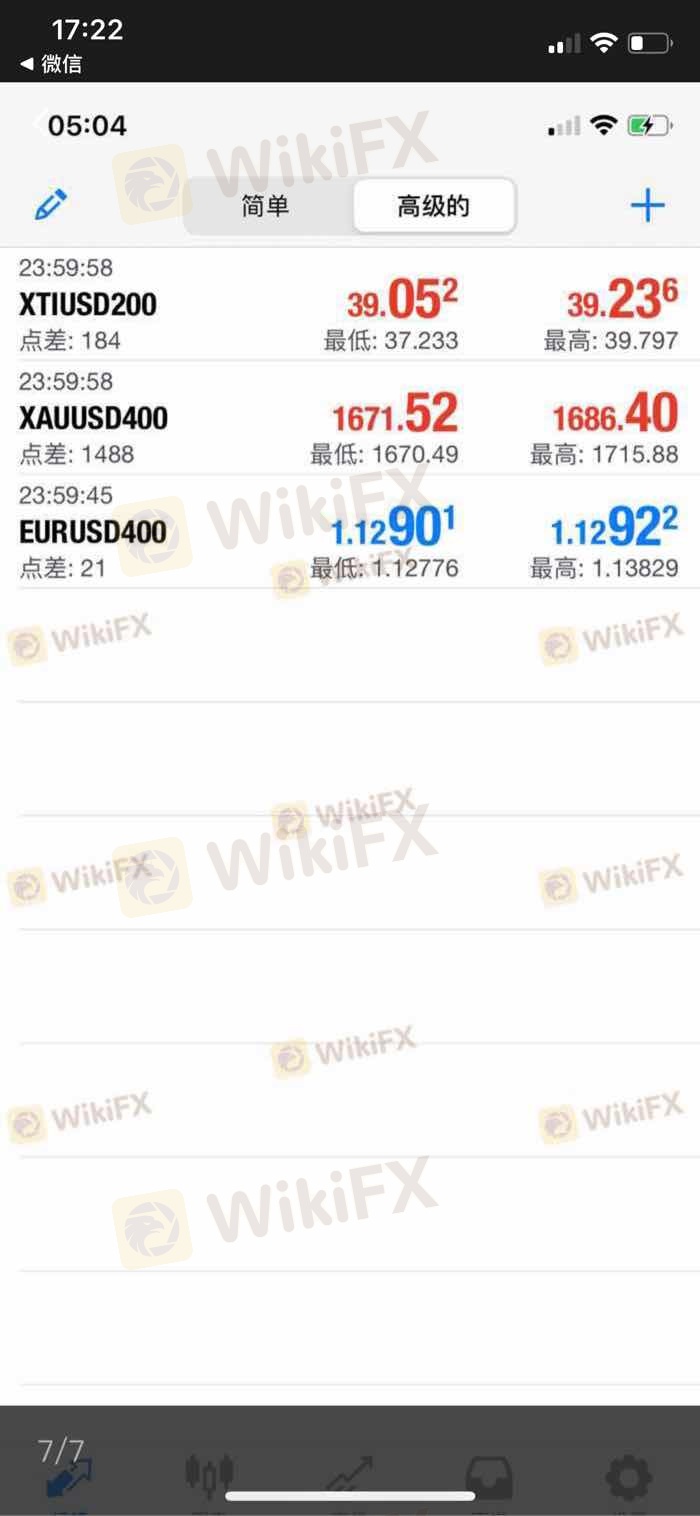
Task: Switch to the 简单 view
Action: (x=266, y=207)
